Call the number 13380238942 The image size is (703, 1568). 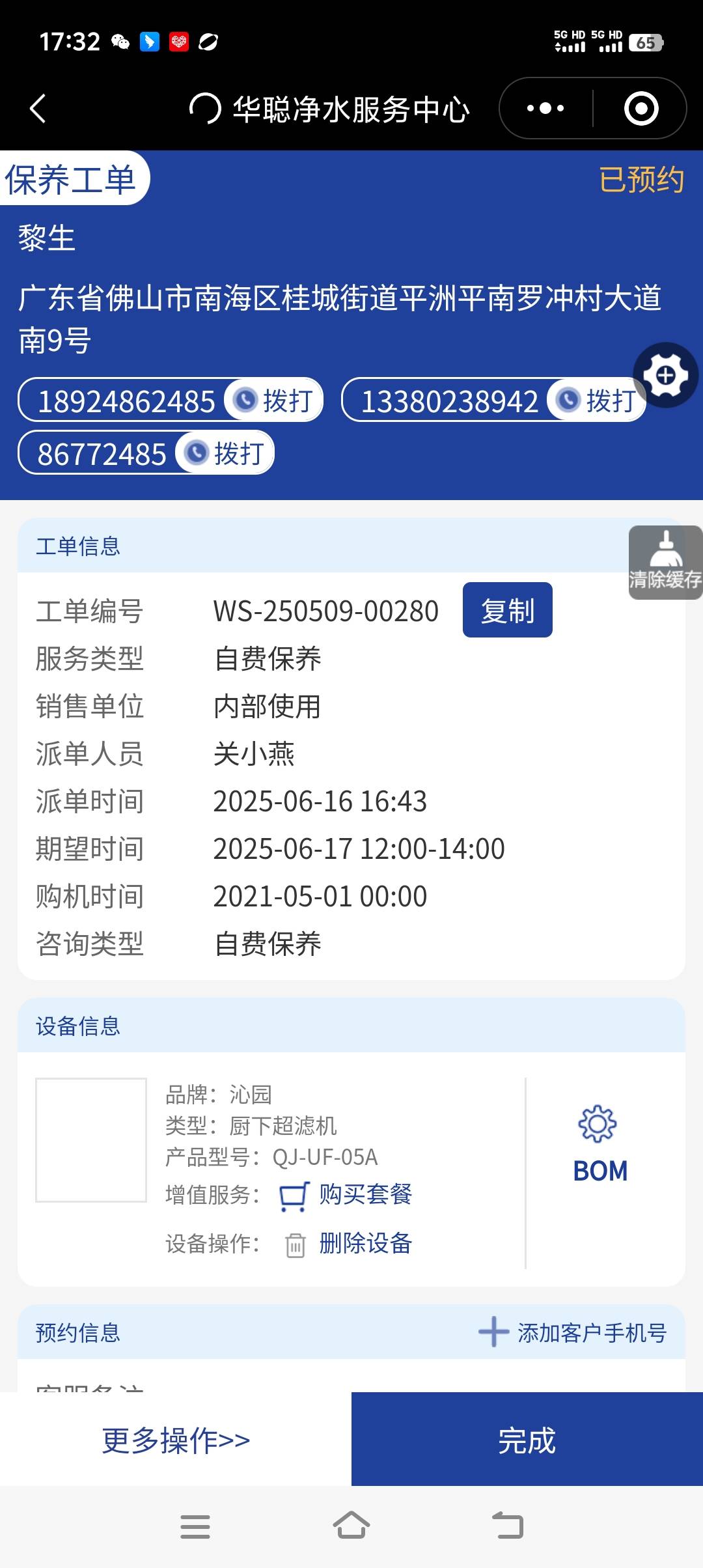[x=596, y=400]
